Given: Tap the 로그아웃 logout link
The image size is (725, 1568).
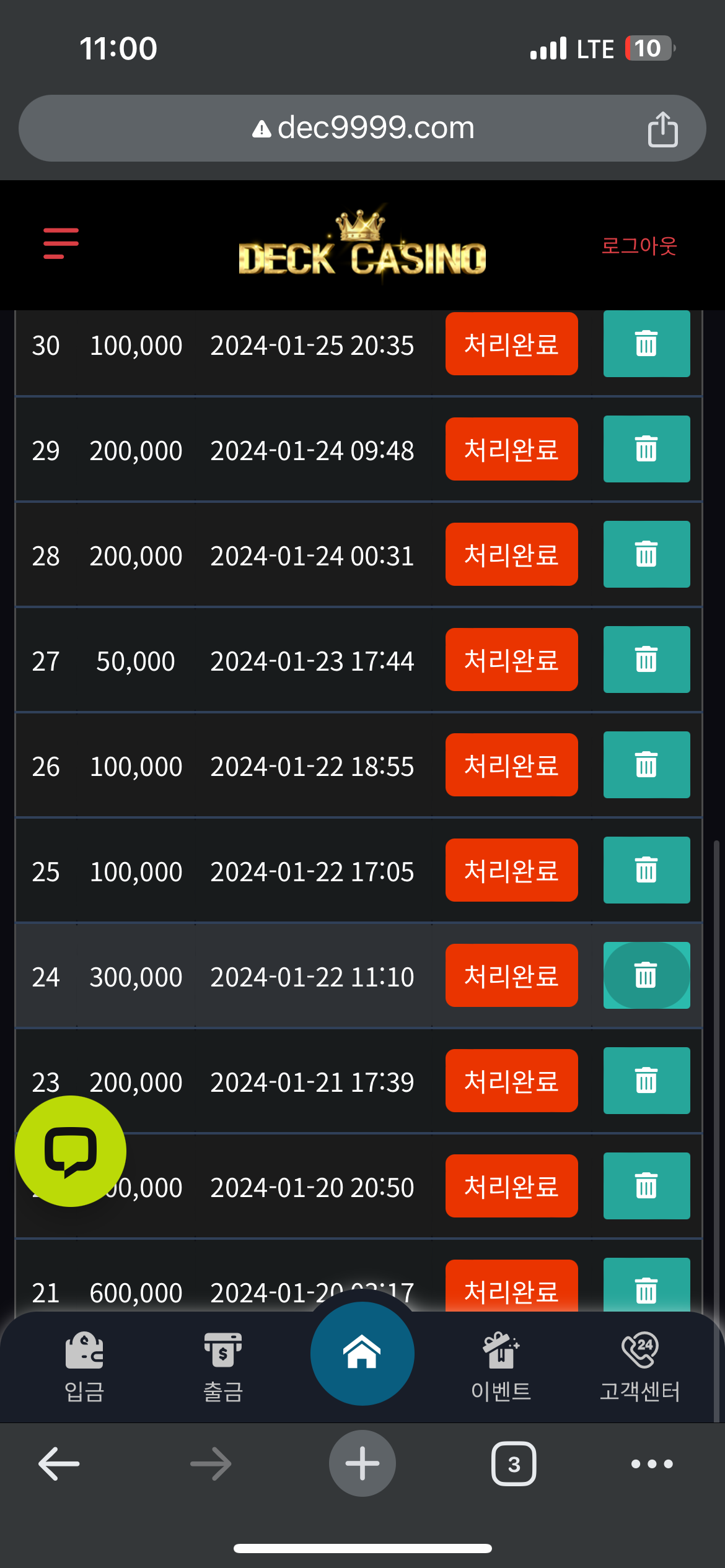Looking at the screenshot, I should click(x=639, y=246).
